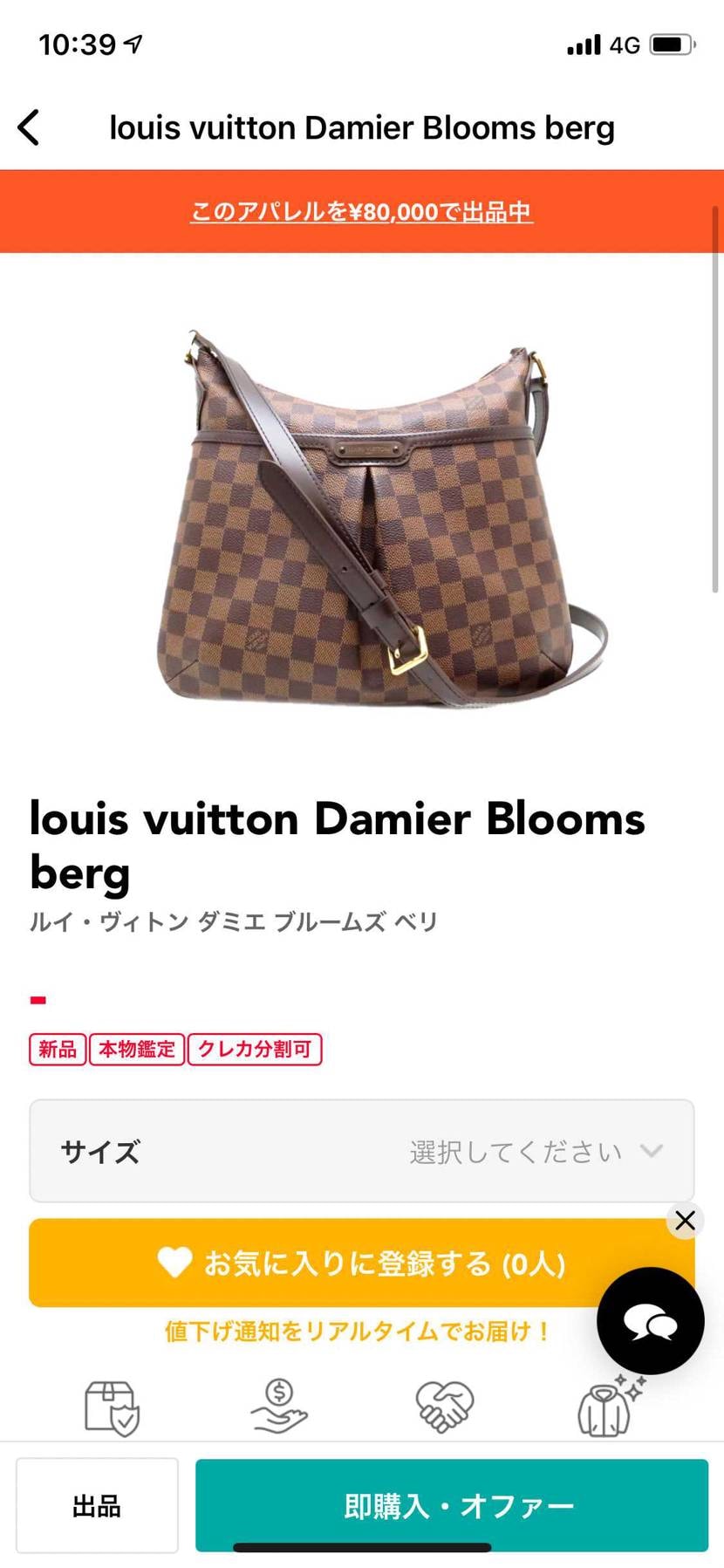
Task: Open chat via the speech bubble icon
Action: pyautogui.click(x=650, y=1320)
